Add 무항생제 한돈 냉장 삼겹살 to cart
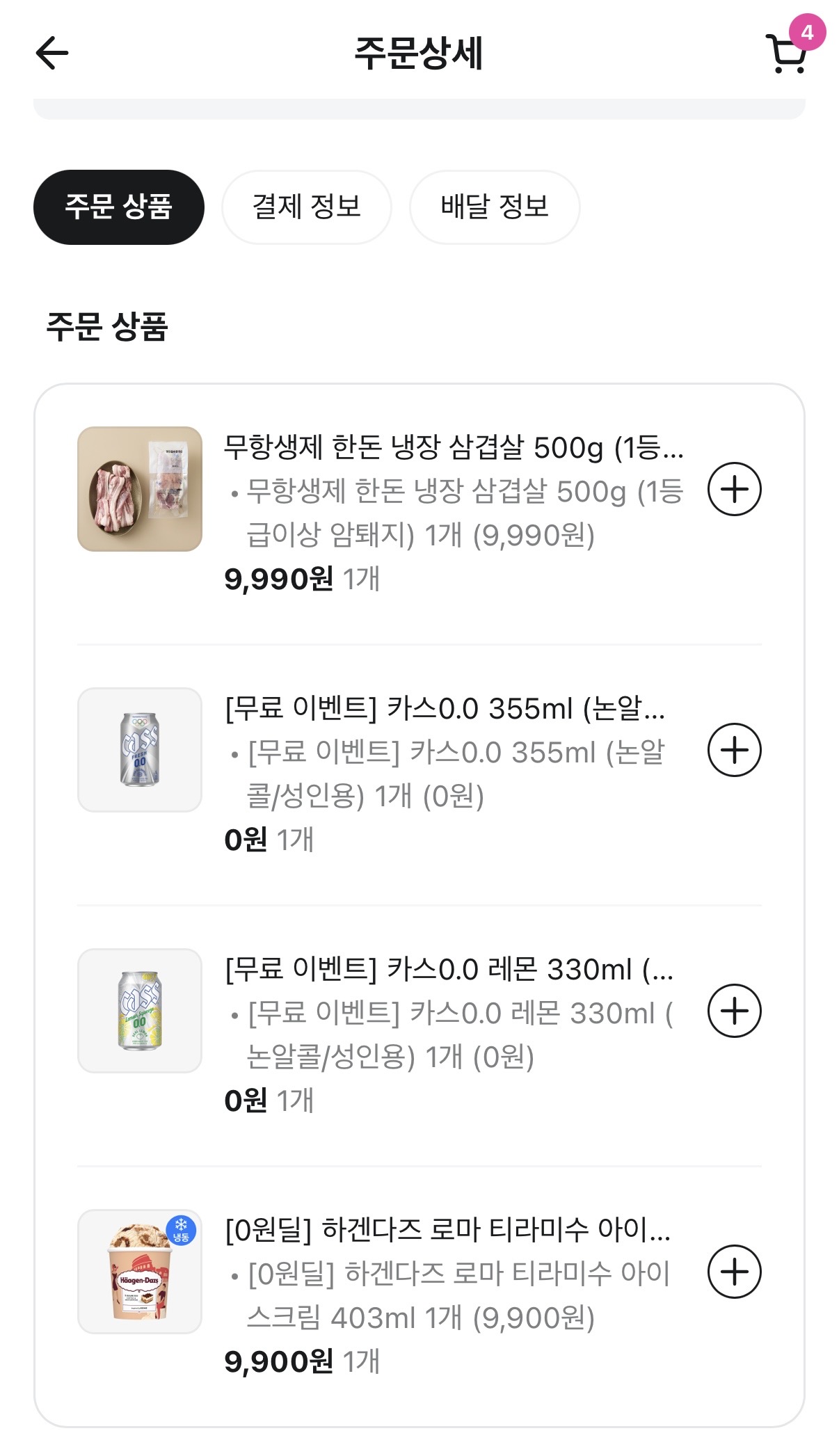839x1456 pixels. click(x=734, y=489)
